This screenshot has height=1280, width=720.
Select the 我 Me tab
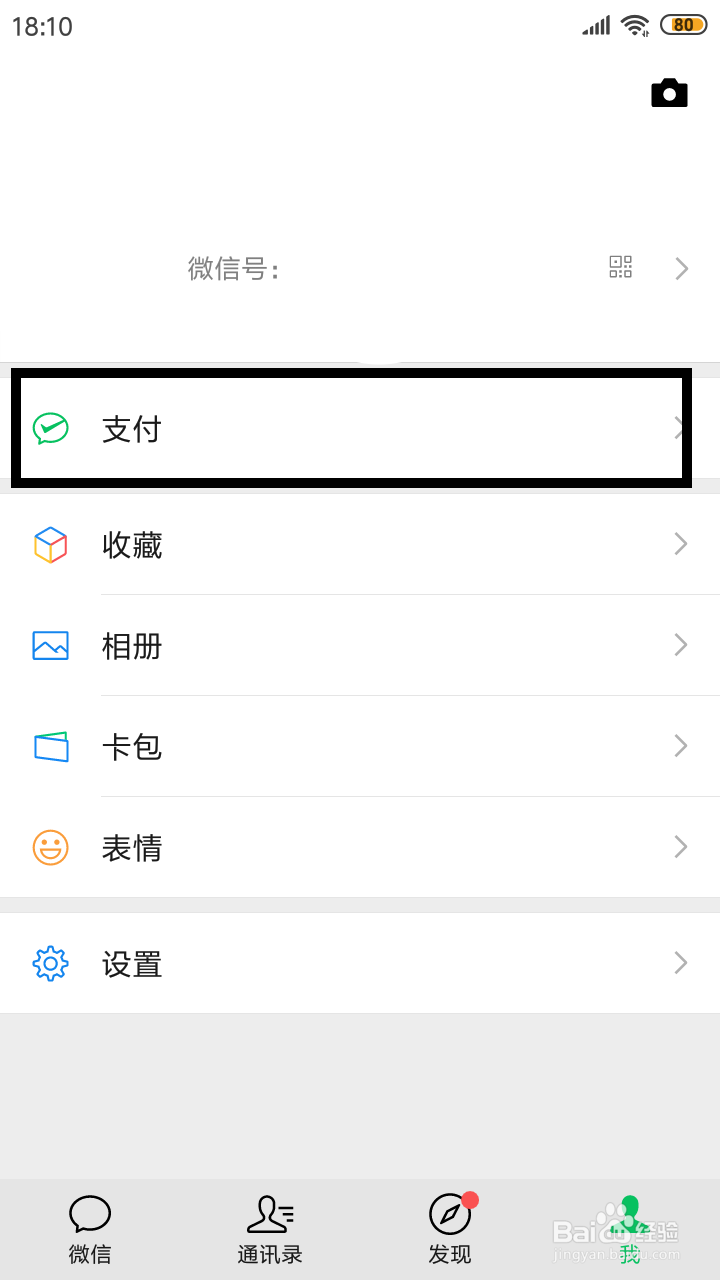(x=628, y=1227)
